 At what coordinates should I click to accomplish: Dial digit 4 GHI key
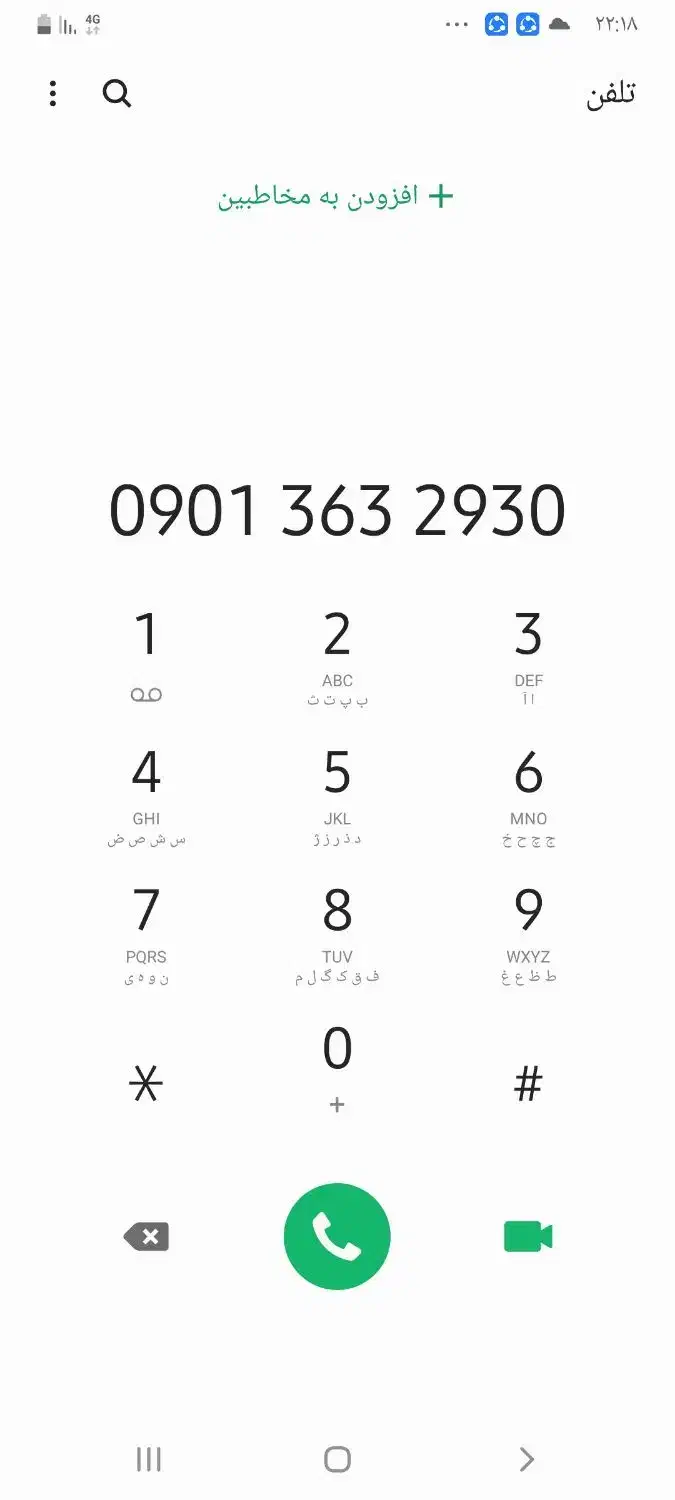146,794
